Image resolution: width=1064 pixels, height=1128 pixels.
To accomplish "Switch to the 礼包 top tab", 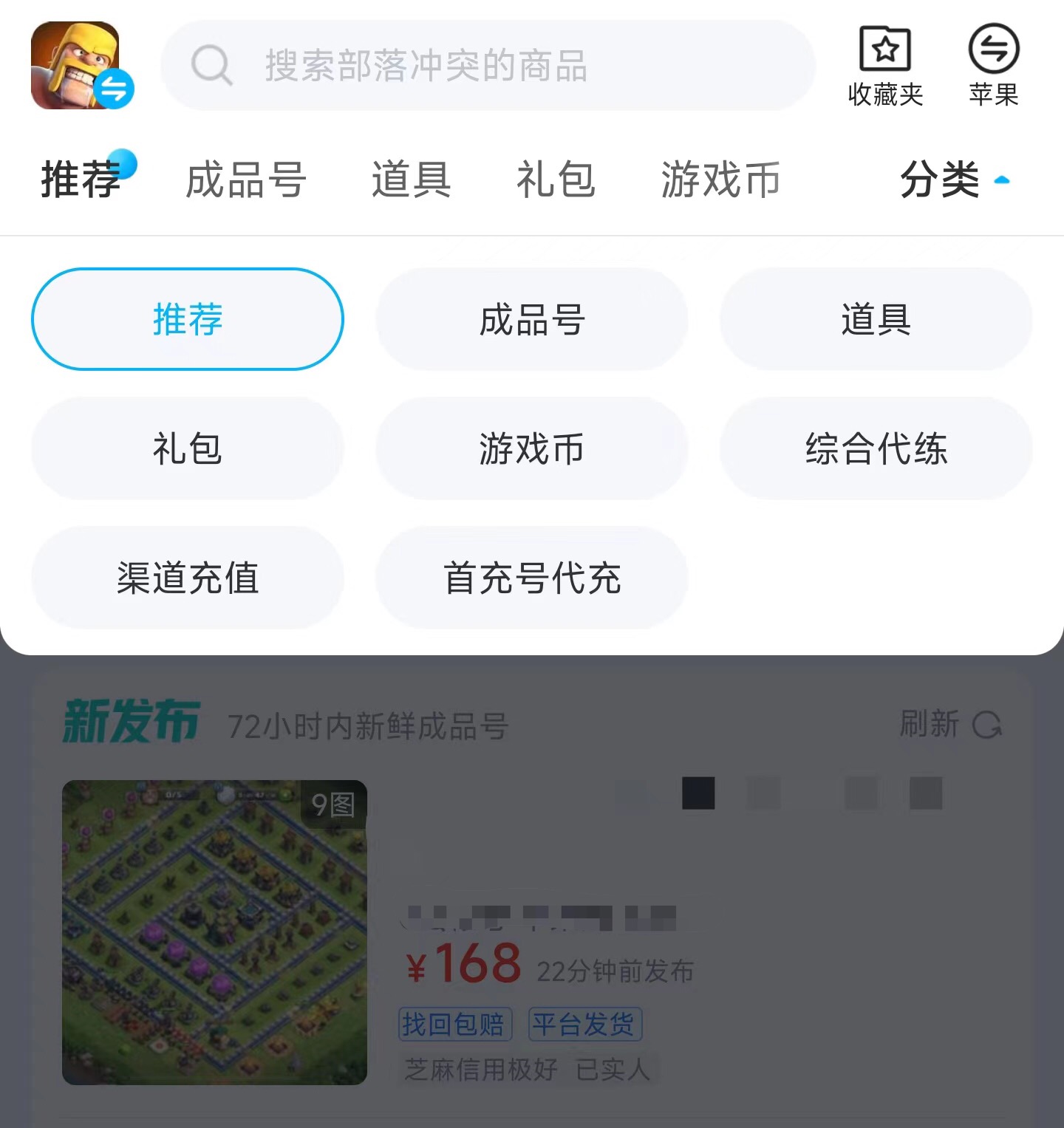I will pos(556,180).
